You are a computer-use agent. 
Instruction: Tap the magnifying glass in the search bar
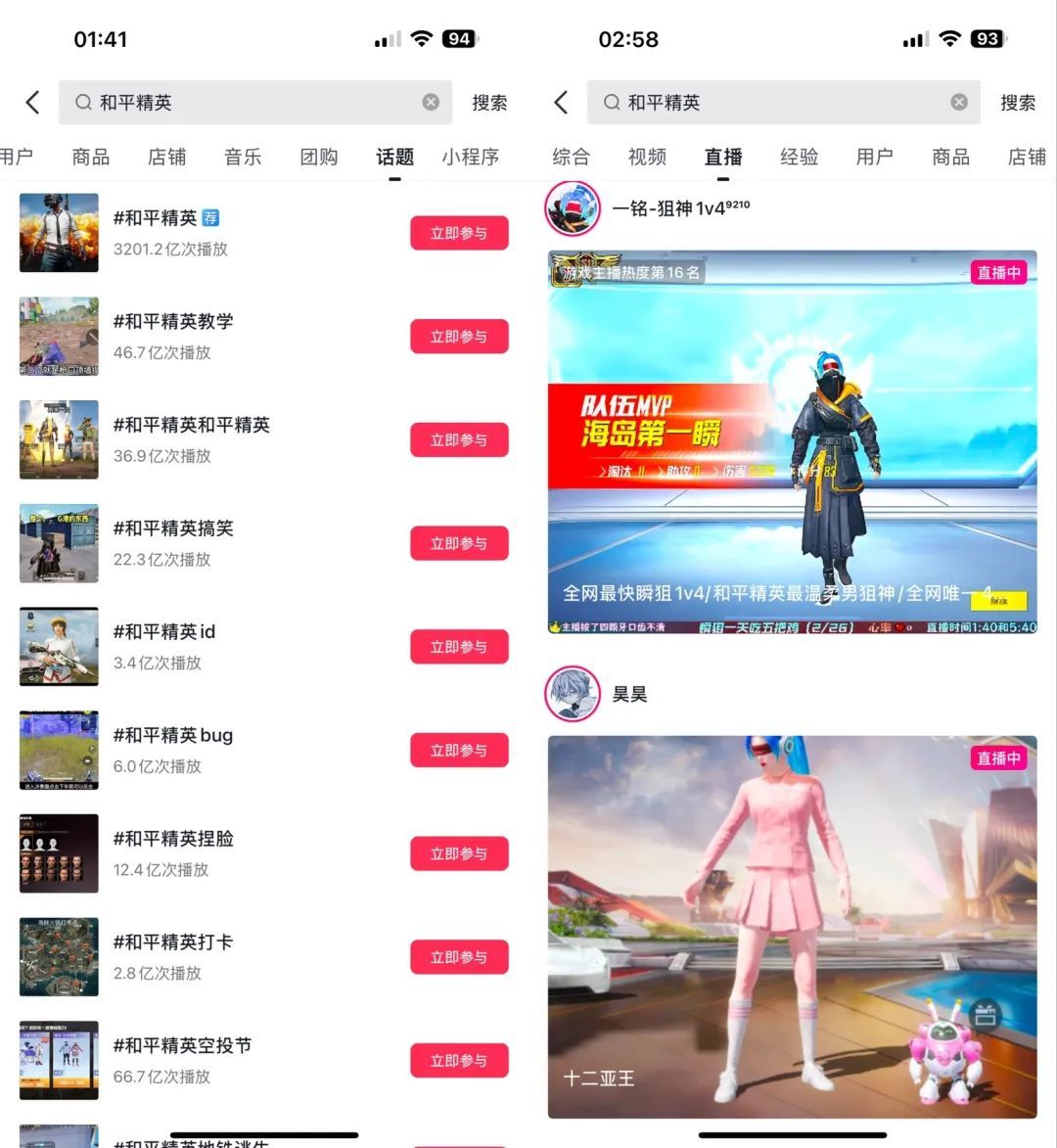(x=82, y=102)
